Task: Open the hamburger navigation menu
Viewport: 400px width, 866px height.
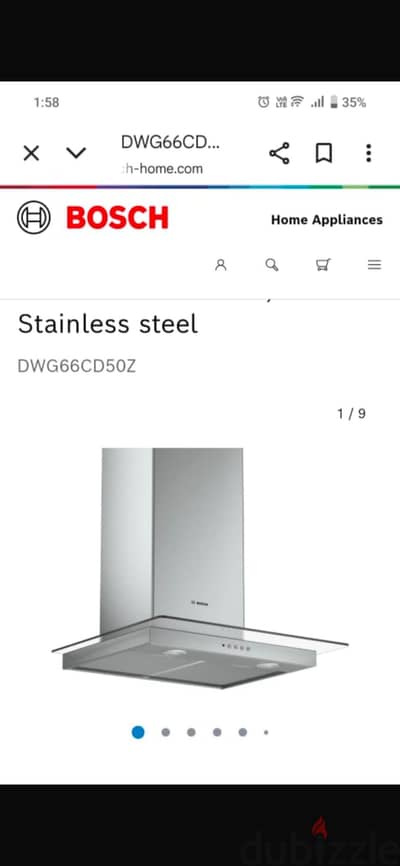Action: tap(375, 265)
